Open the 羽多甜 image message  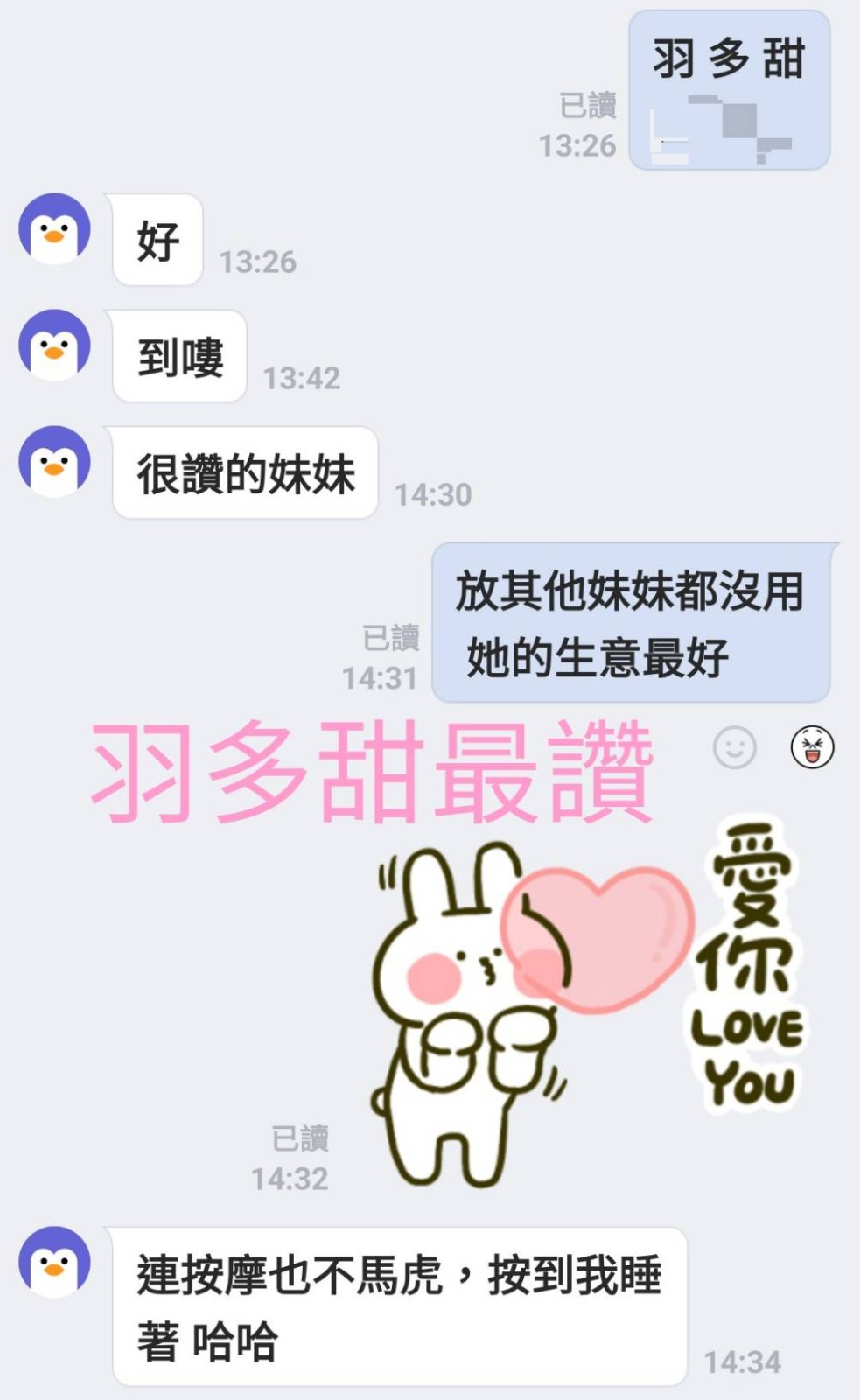pyautogui.click(x=729, y=91)
